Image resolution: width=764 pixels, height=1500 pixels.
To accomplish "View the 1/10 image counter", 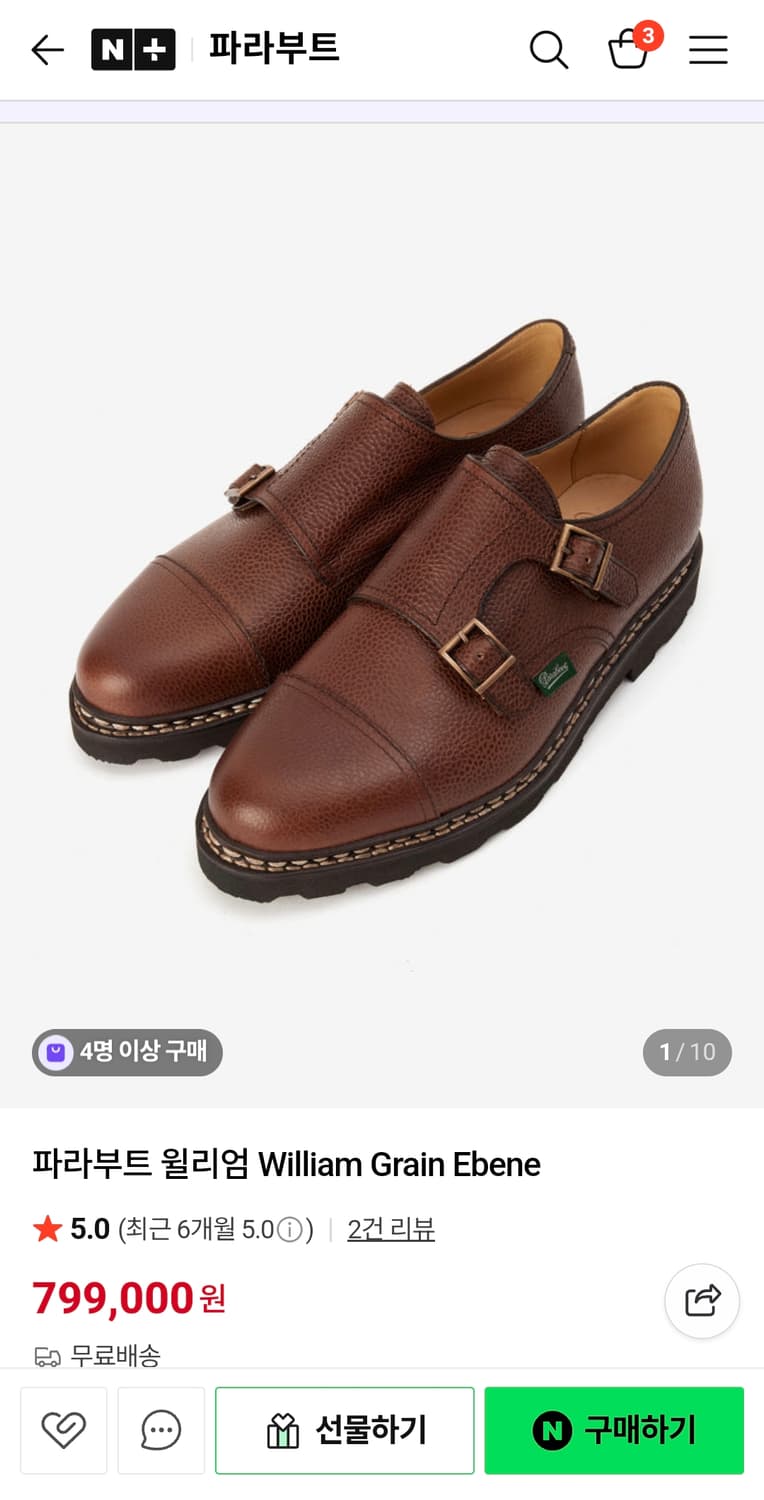I will 687,1052.
